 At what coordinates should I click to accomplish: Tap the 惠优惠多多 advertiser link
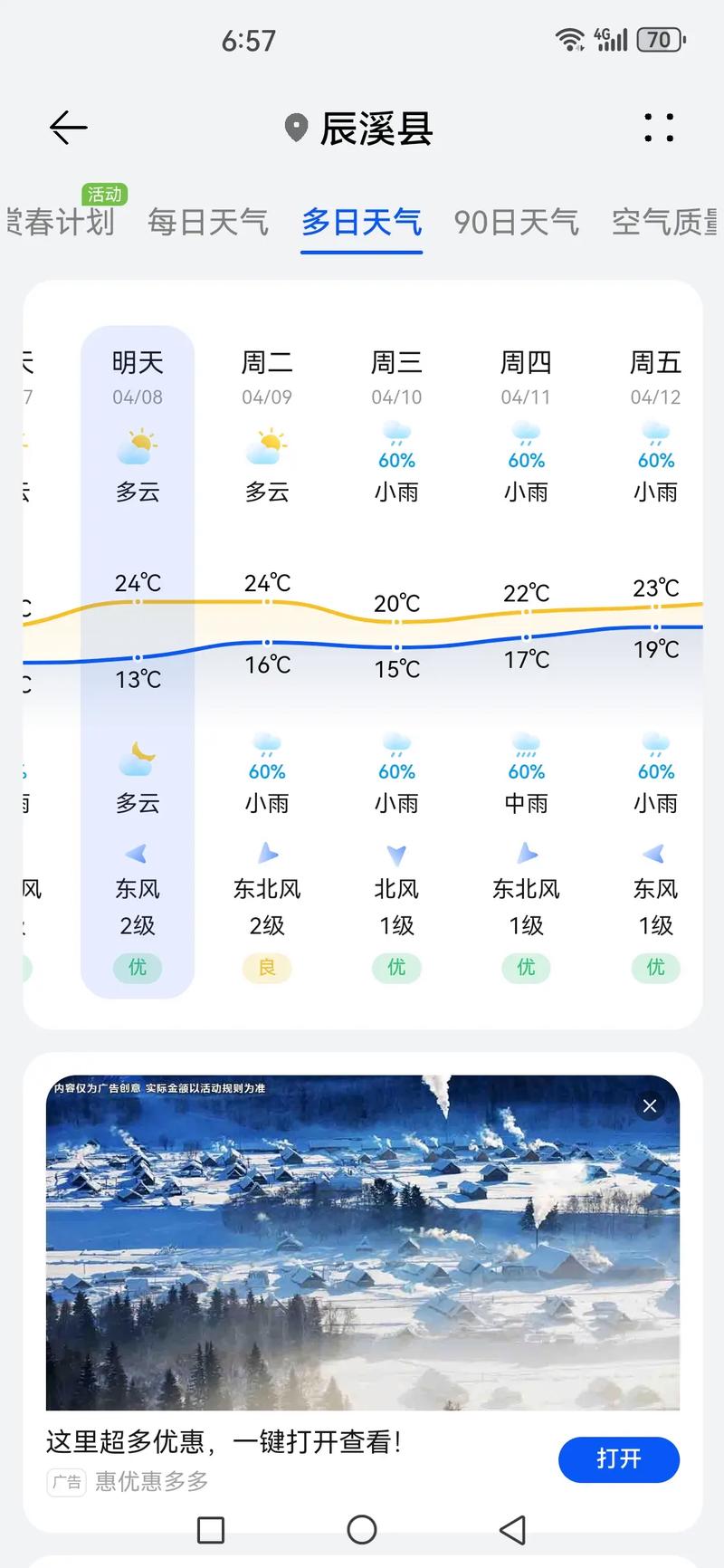150,1481
